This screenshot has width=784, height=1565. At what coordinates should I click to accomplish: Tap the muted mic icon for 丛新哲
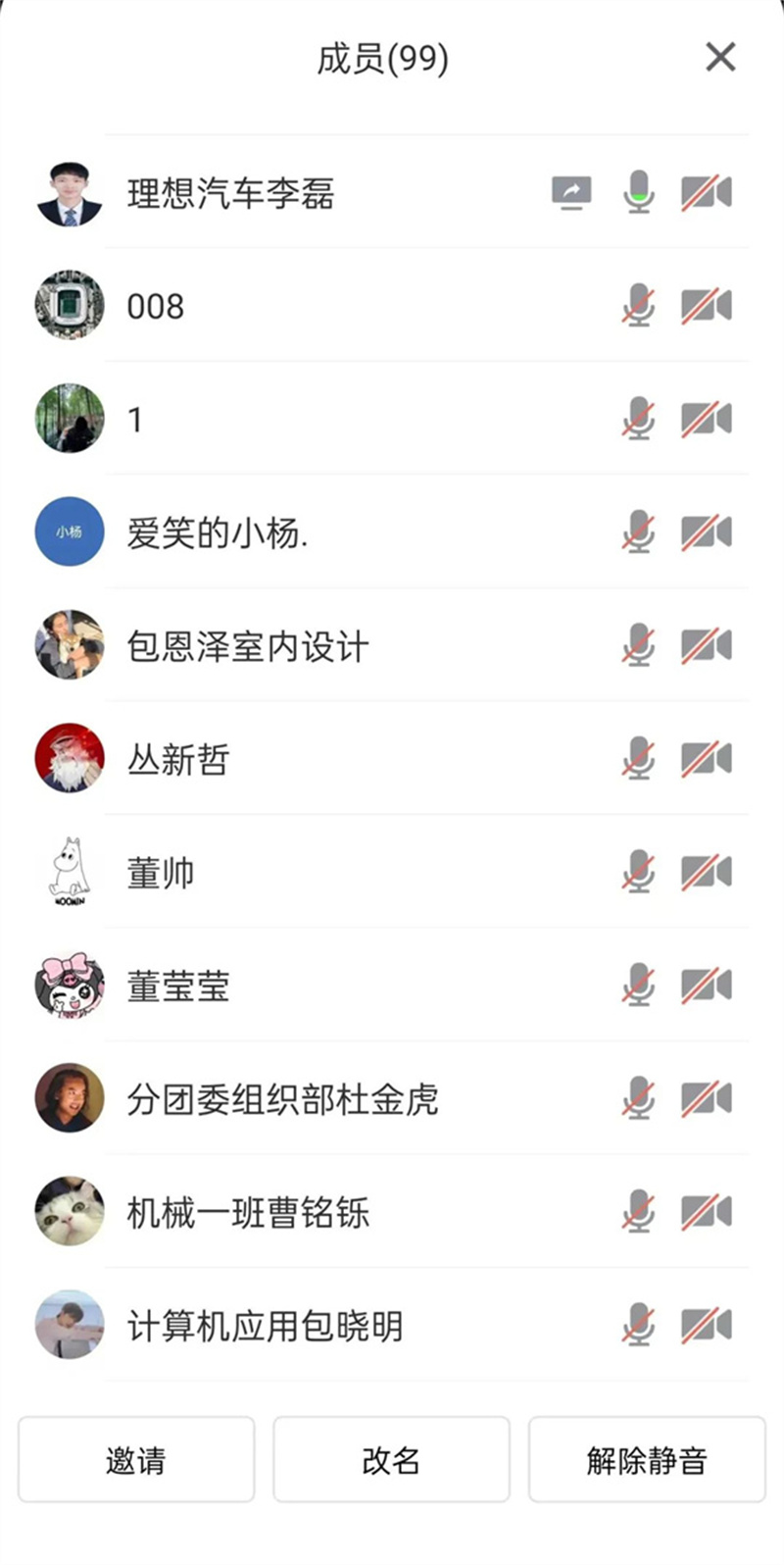click(639, 759)
